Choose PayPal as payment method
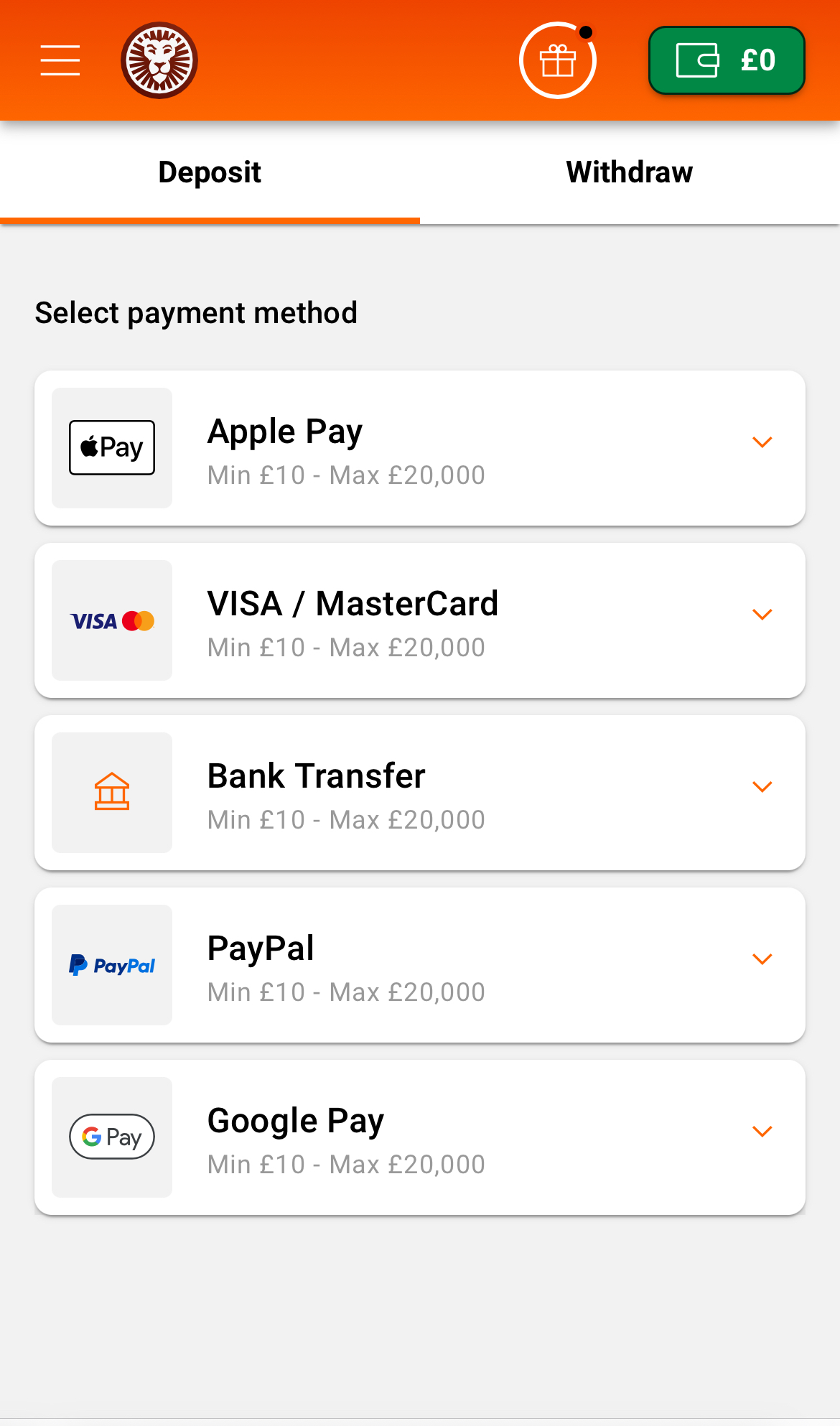 (420, 964)
